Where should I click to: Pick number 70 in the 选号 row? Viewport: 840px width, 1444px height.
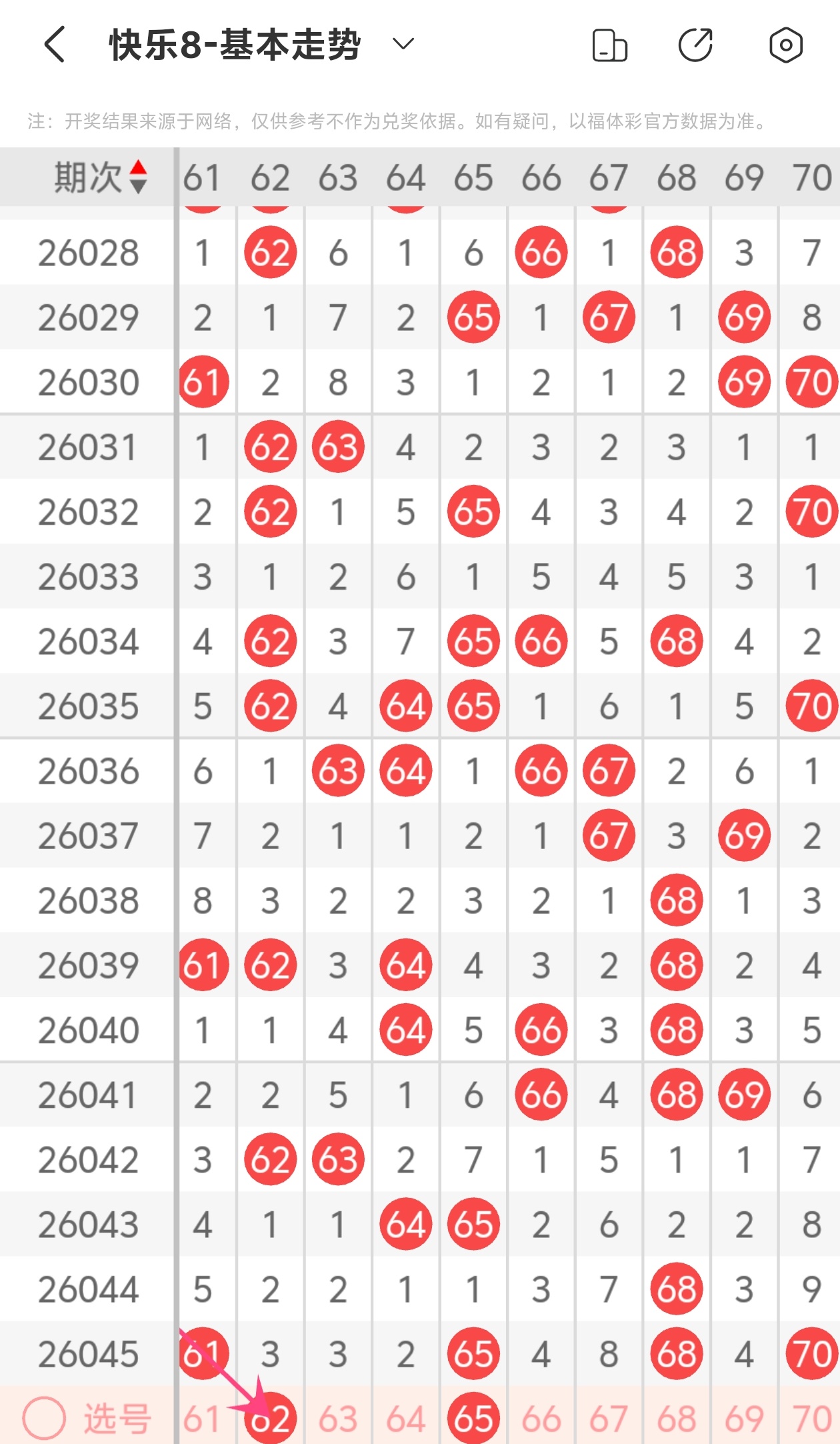click(x=812, y=1418)
